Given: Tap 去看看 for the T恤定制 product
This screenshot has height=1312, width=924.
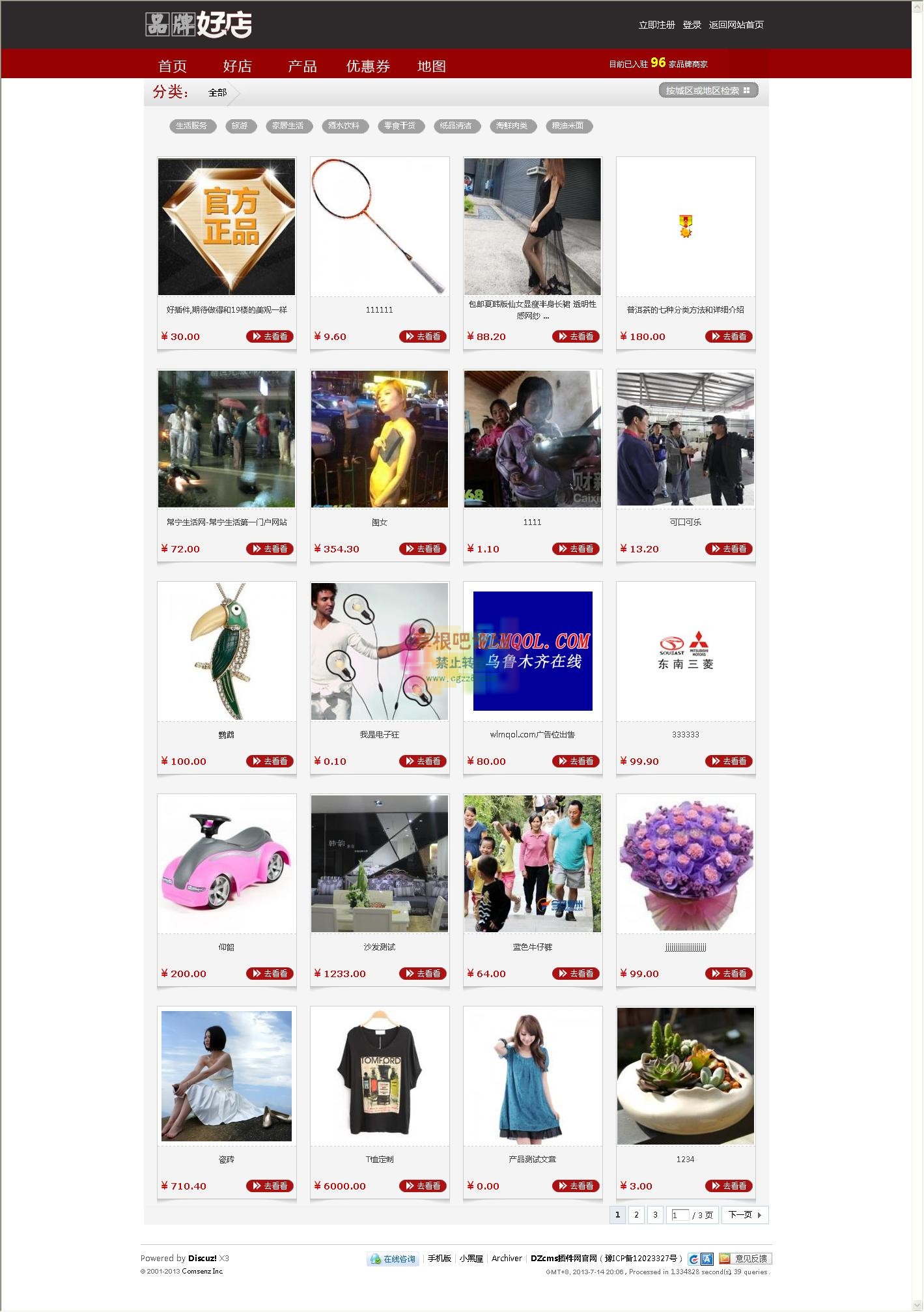Looking at the screenshot, I should [x=423, y=1186].
